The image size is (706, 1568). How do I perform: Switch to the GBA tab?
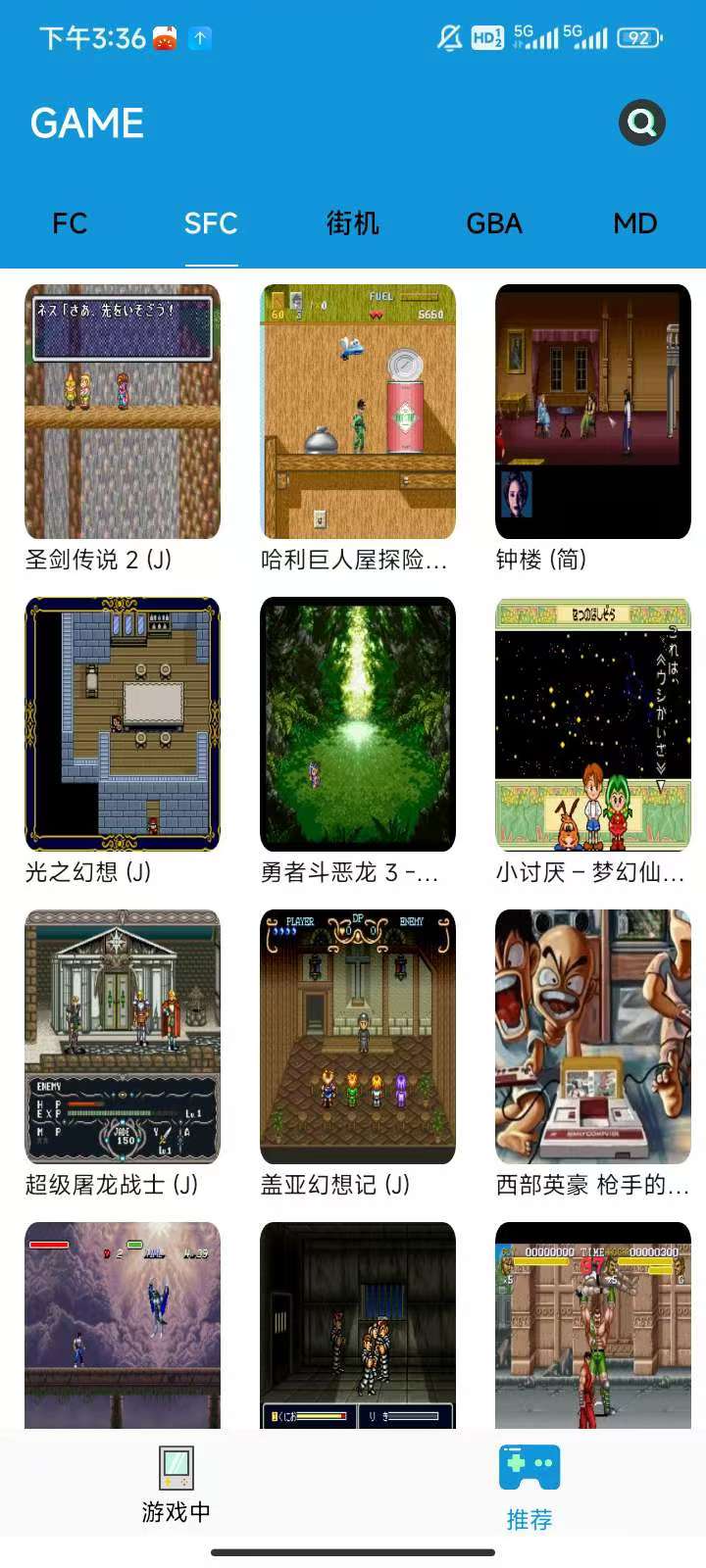click(494, 223)
